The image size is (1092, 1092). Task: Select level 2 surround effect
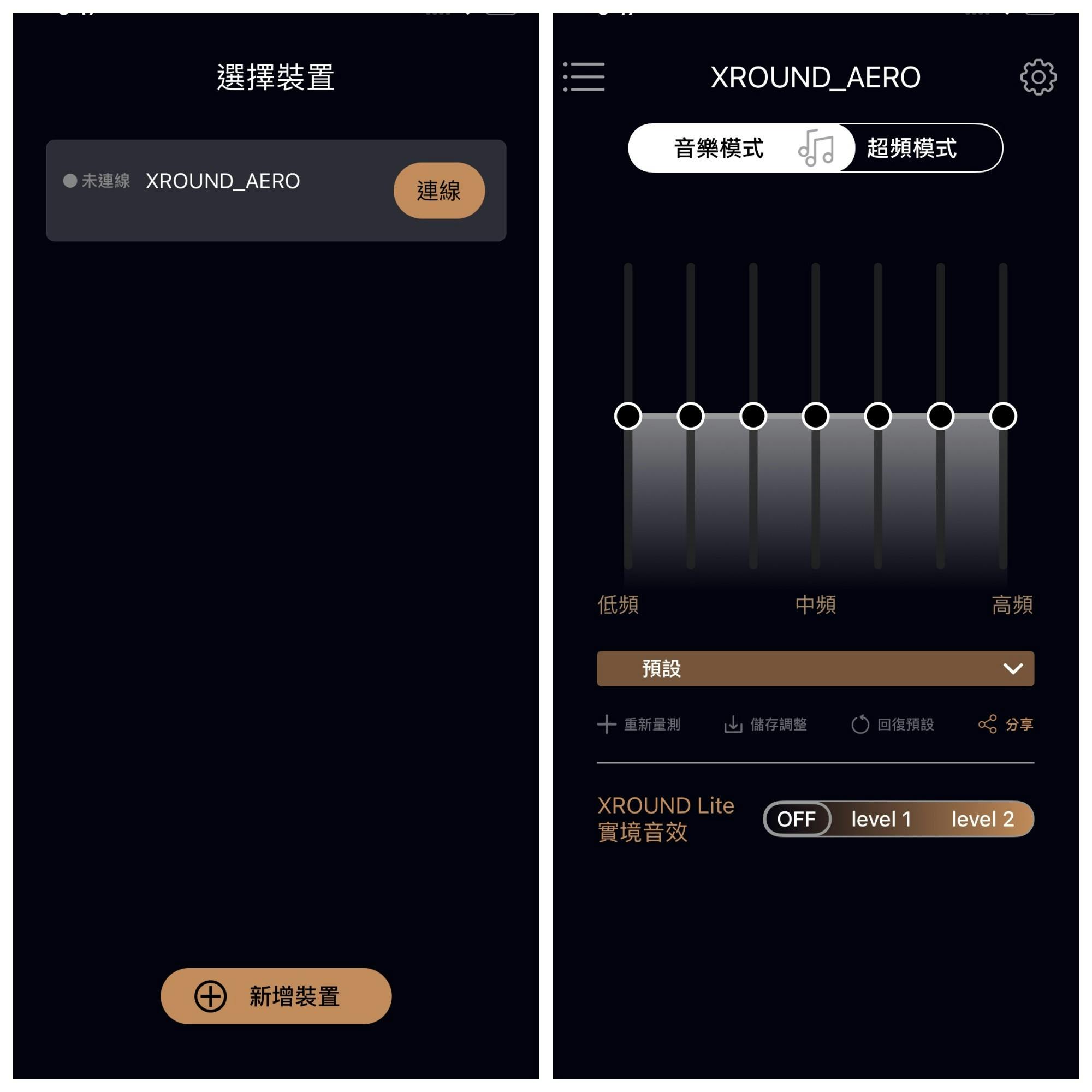click(982, 818)
